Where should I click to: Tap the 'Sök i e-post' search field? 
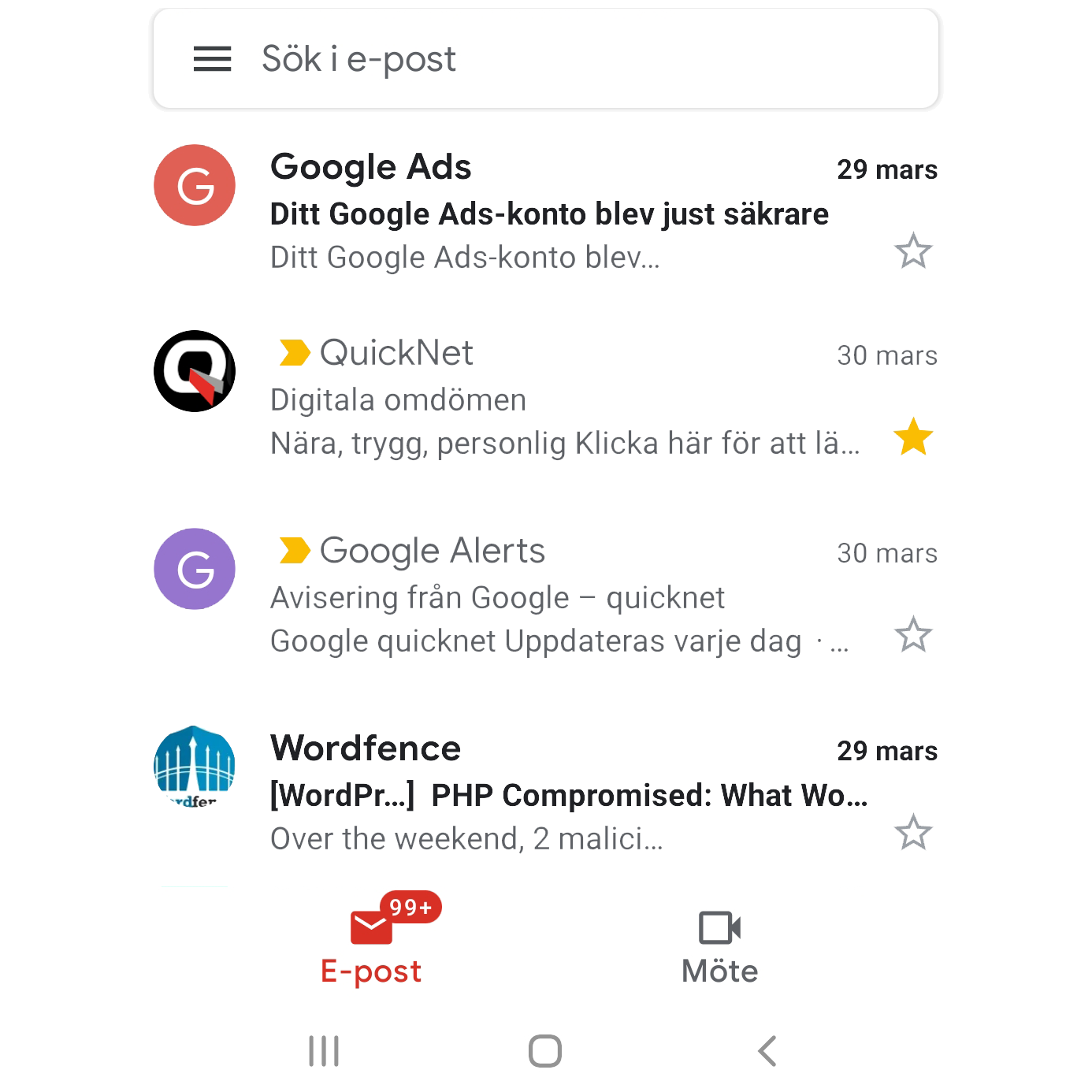pos(552,59)
